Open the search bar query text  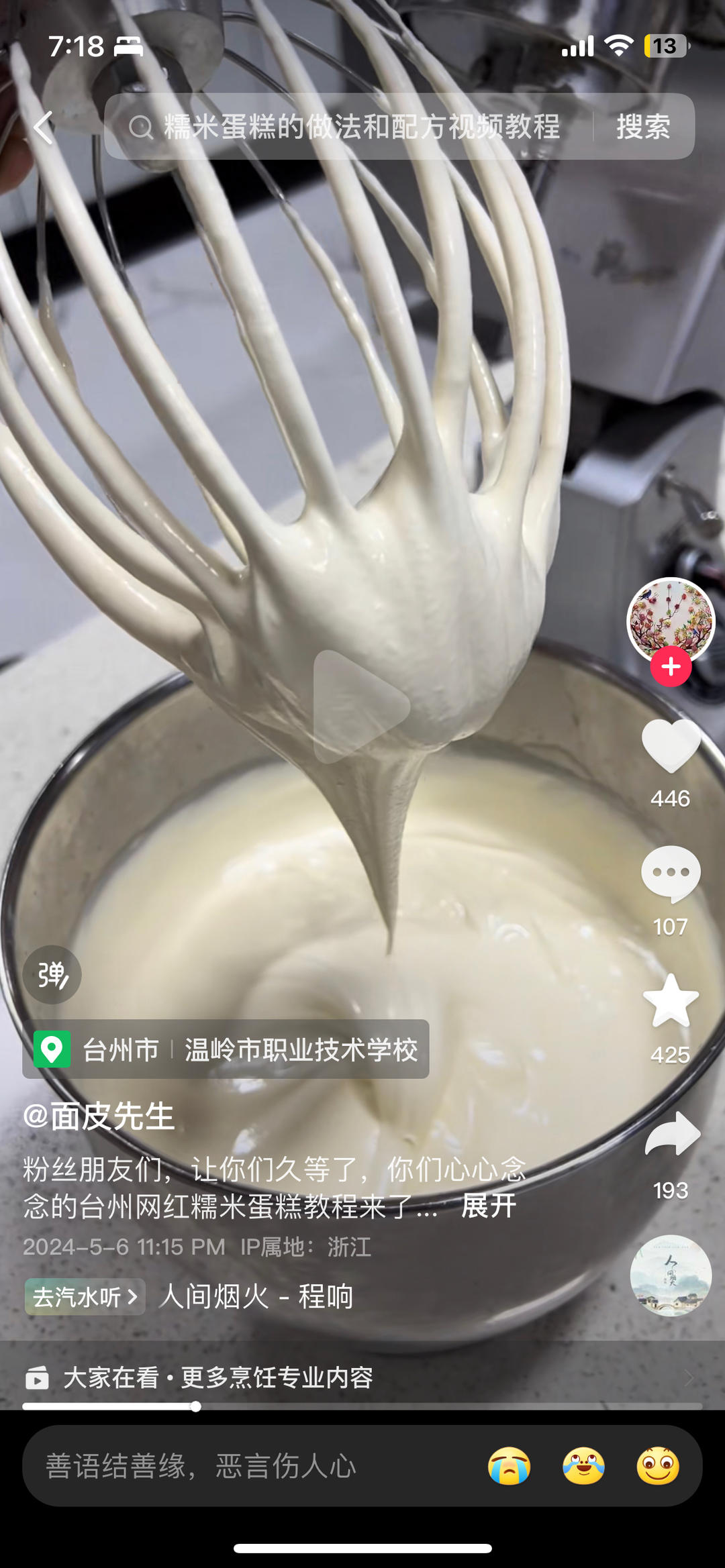(x=362, y=127)
